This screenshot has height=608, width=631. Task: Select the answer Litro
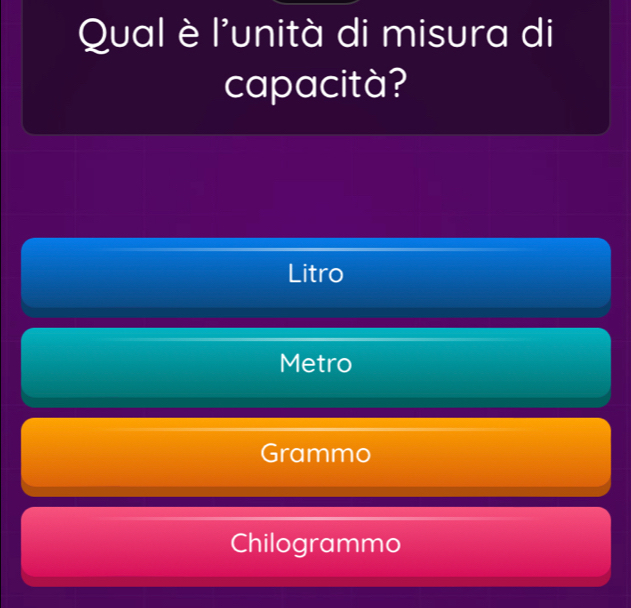point(315,273)
